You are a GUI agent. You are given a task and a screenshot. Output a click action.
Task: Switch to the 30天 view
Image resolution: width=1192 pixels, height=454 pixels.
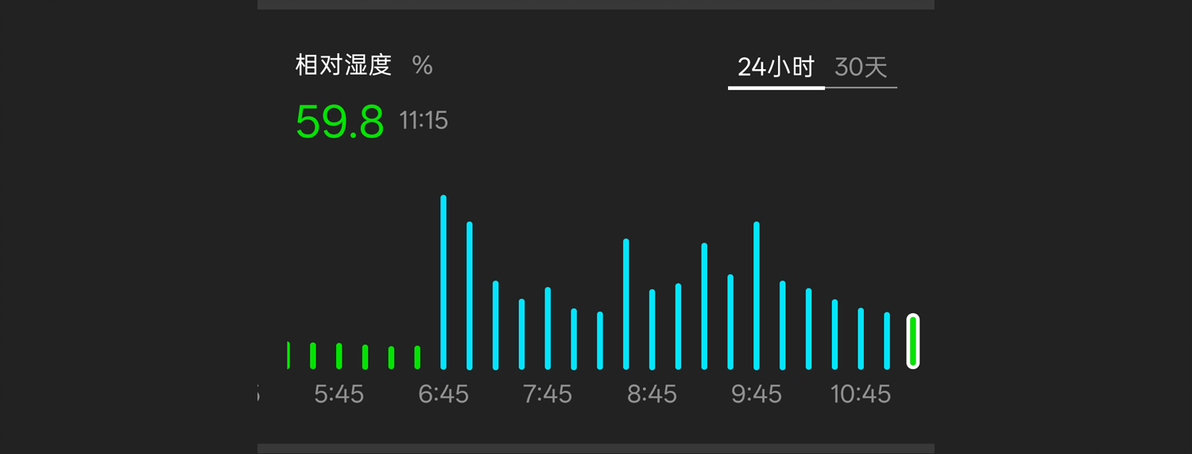[861, 68]
